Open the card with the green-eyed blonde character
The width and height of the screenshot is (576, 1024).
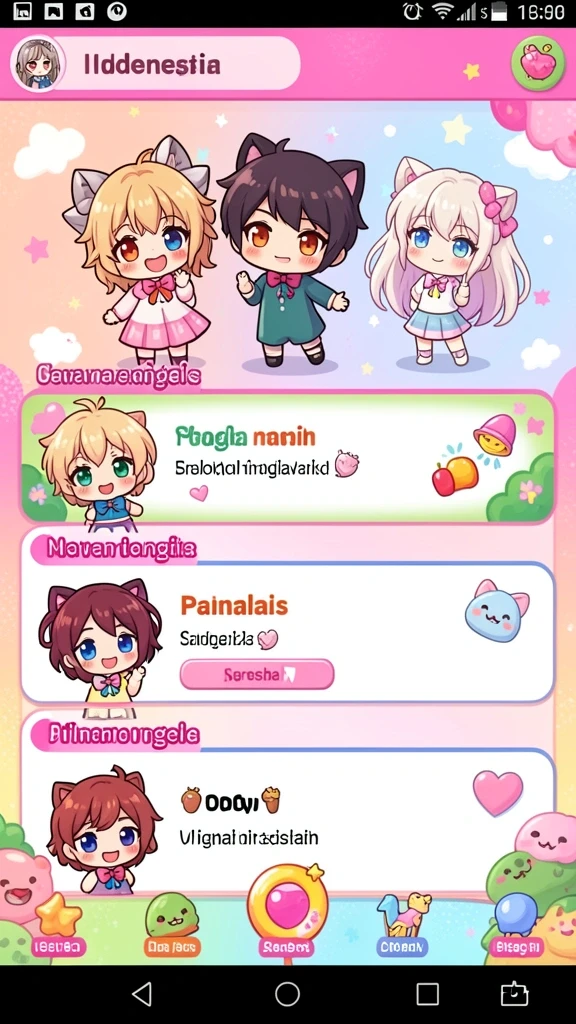[x=287, y=457]
